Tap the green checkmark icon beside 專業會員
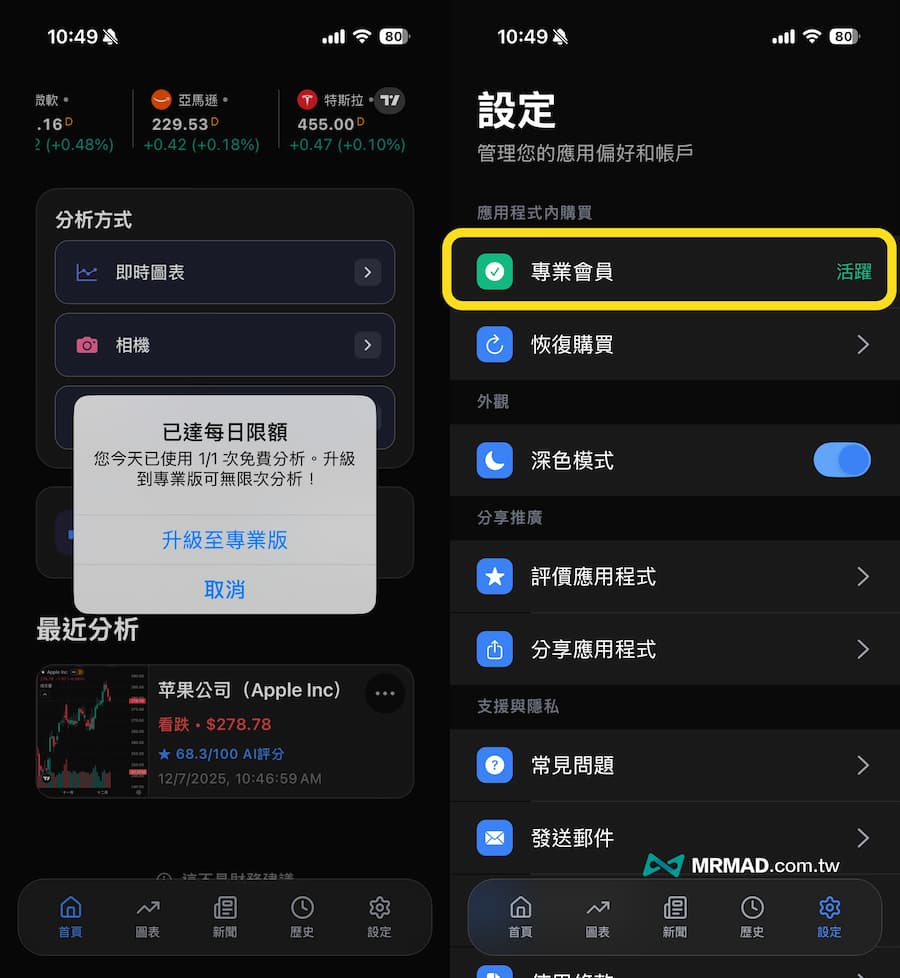The image size is (900, 978). coord(495,271)
